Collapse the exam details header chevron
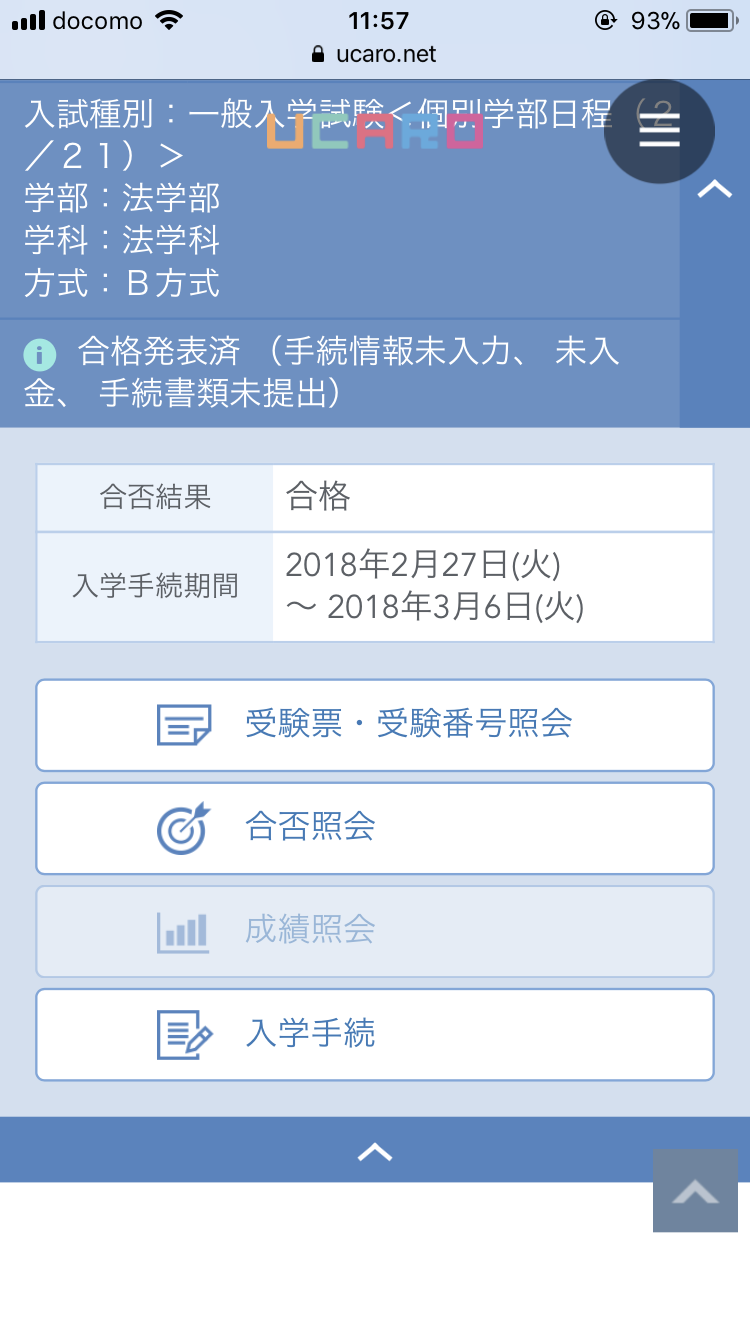 [x=714, y=190]
